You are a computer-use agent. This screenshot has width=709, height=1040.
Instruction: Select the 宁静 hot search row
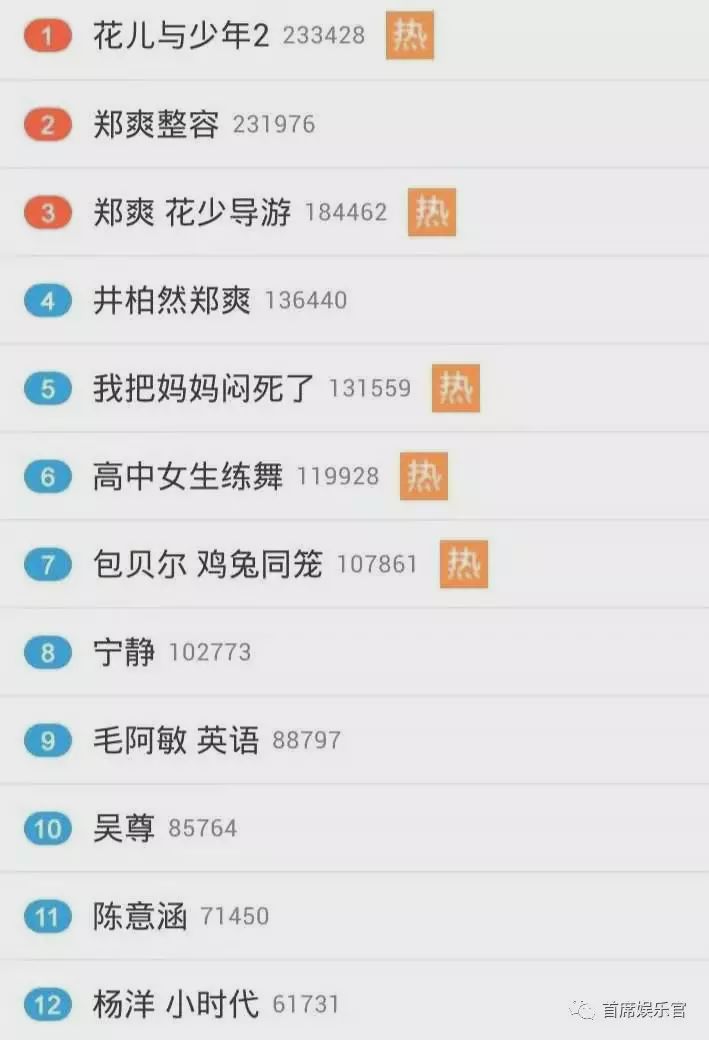[354, 653]
